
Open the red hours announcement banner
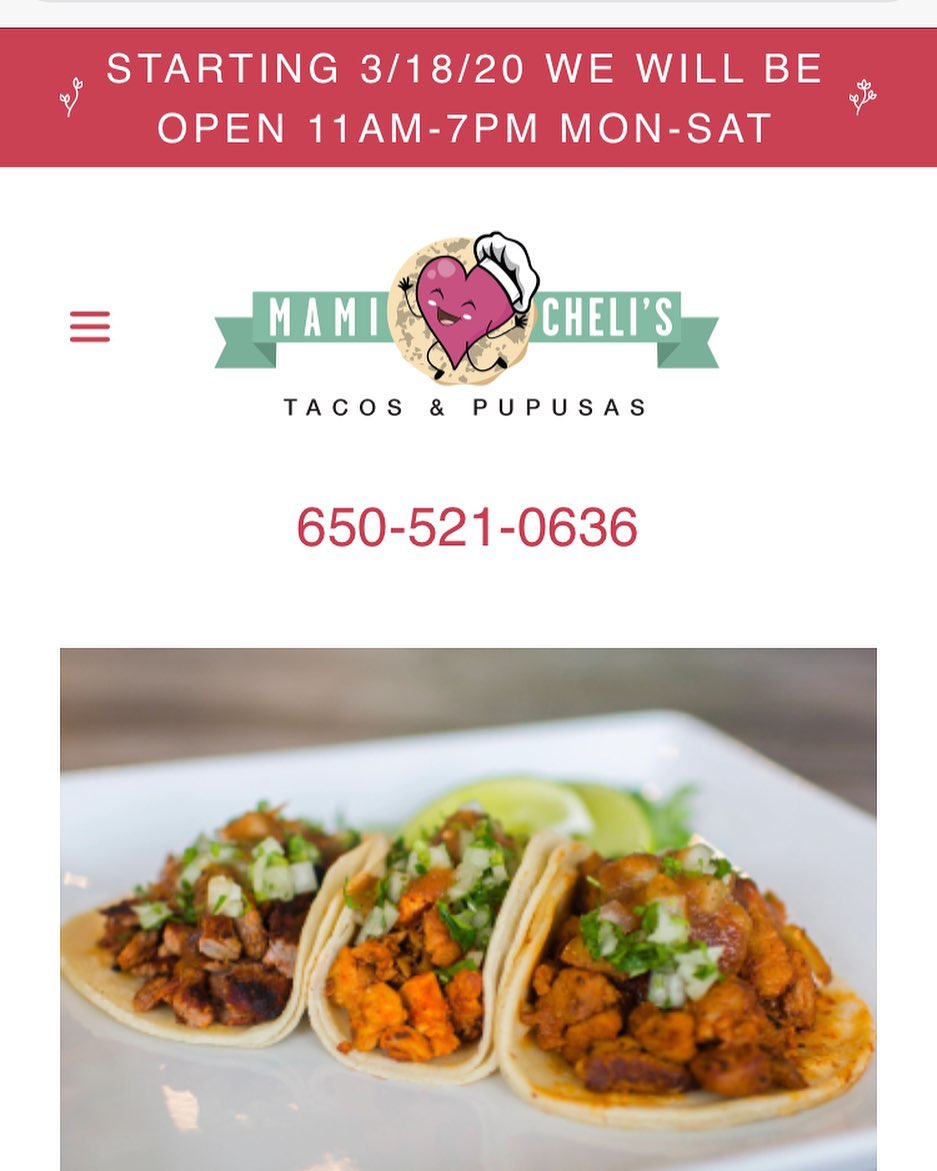point(466,98)
